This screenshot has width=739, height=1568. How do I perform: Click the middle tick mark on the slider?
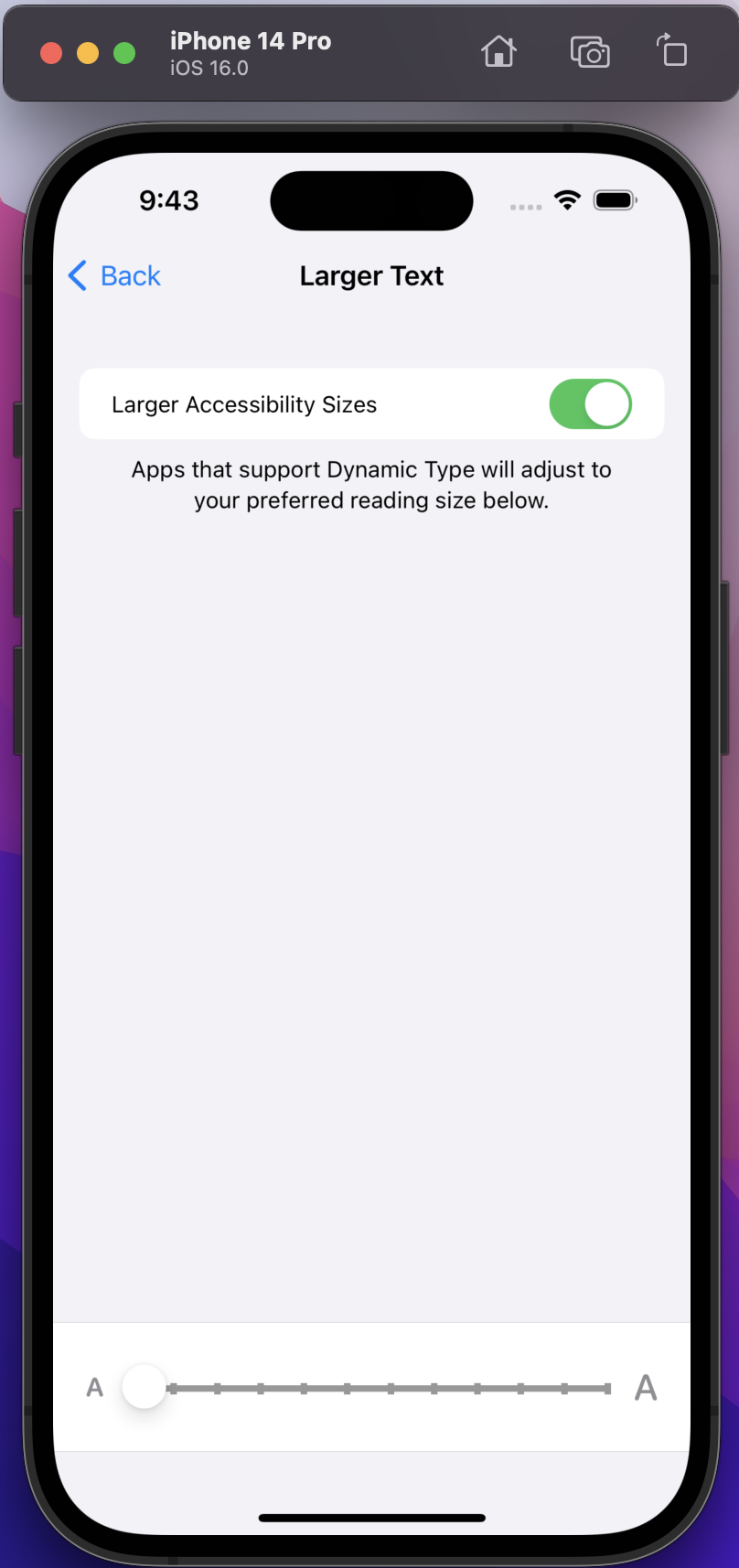[391, 1387]
